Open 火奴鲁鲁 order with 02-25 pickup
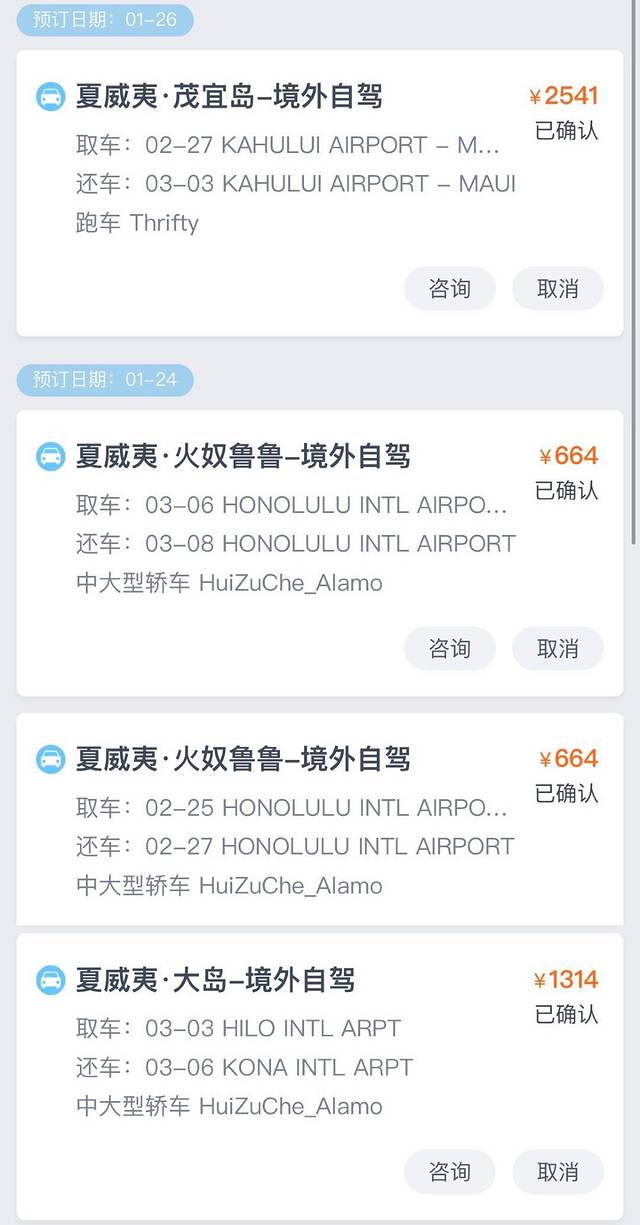This screenshot has height=1225, width=640. [243, 759]
